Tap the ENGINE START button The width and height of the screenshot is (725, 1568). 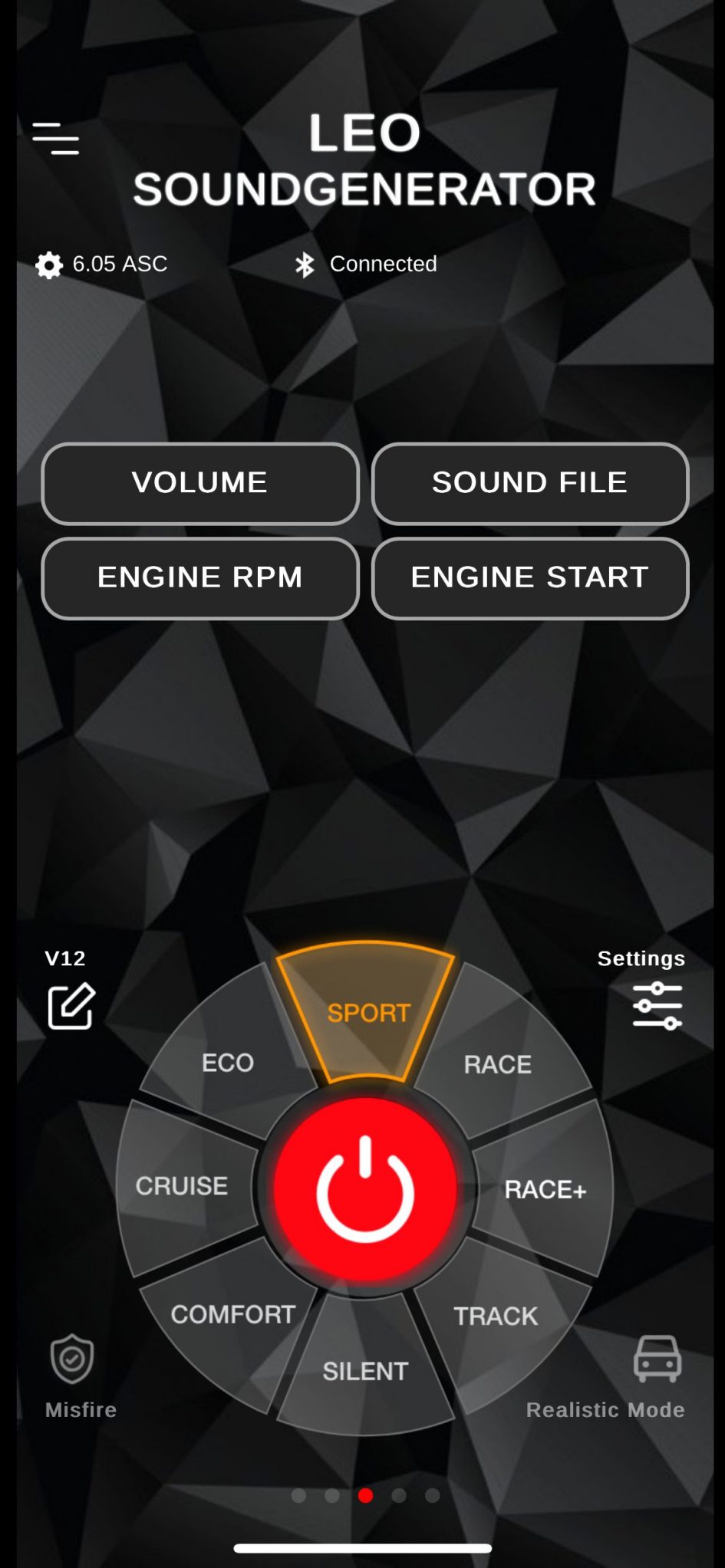pos(529,578)
